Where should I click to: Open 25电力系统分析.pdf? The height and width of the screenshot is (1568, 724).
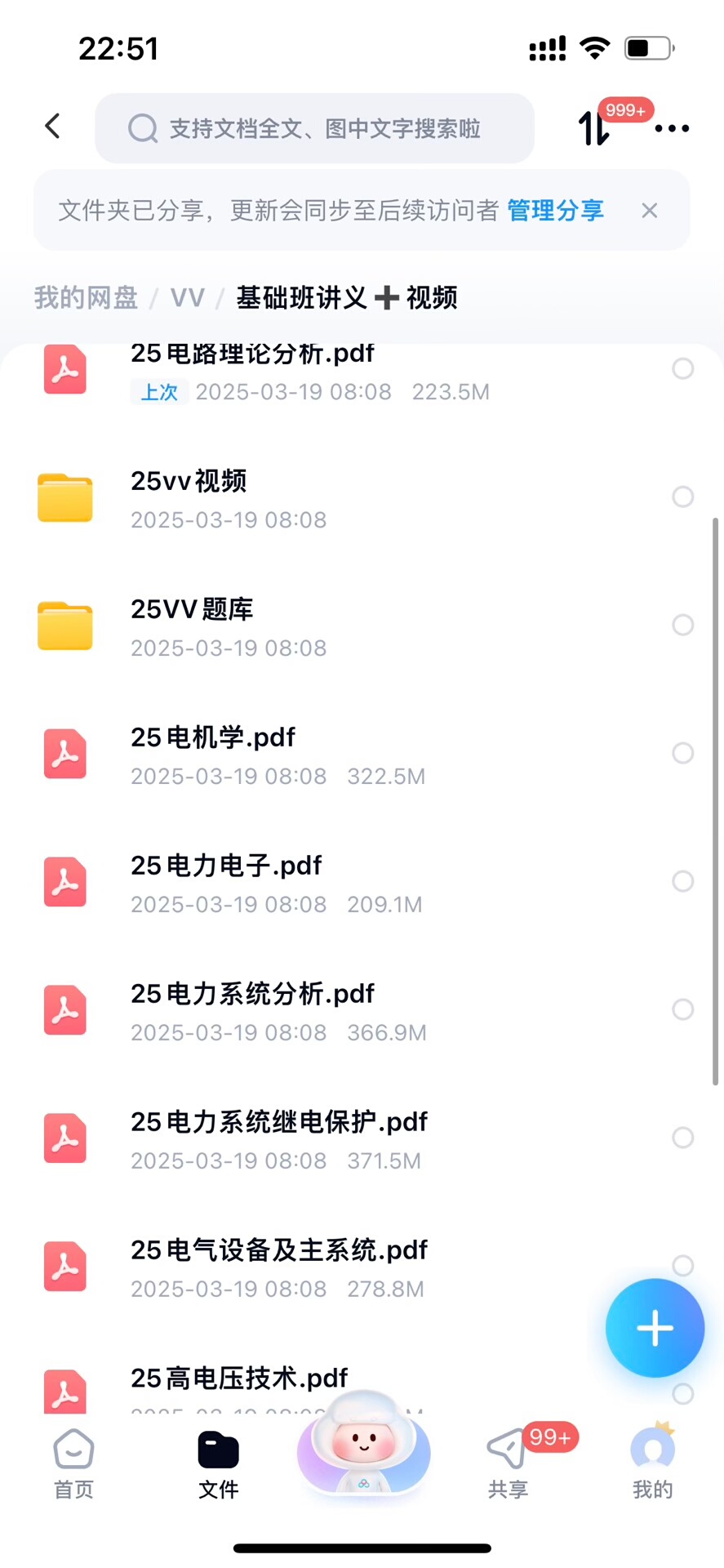pos(252,1009)
